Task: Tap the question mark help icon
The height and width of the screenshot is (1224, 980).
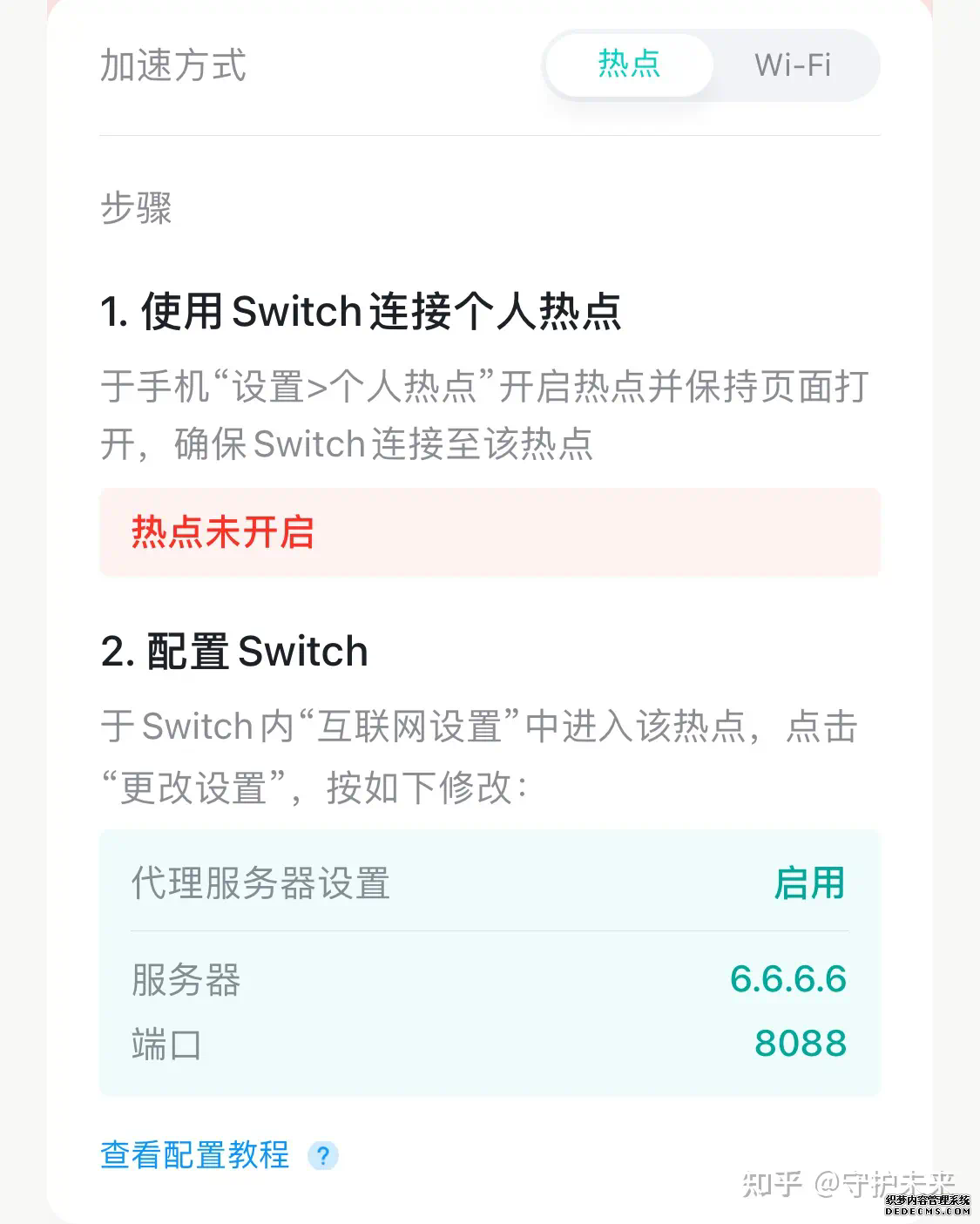Action: (x=323, y=1156)
